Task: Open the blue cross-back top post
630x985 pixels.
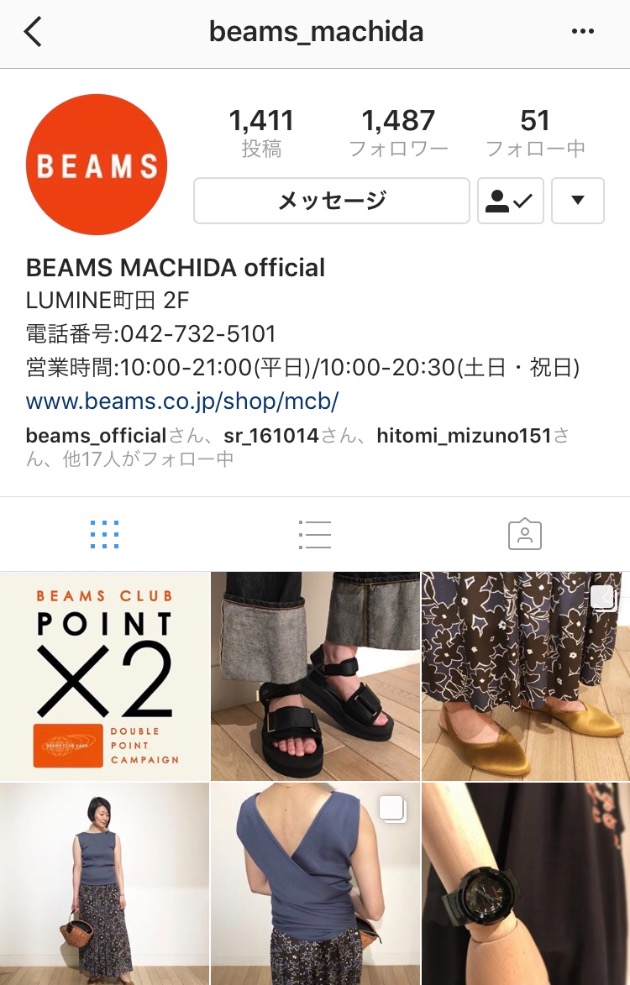Action: click(315, 884)
